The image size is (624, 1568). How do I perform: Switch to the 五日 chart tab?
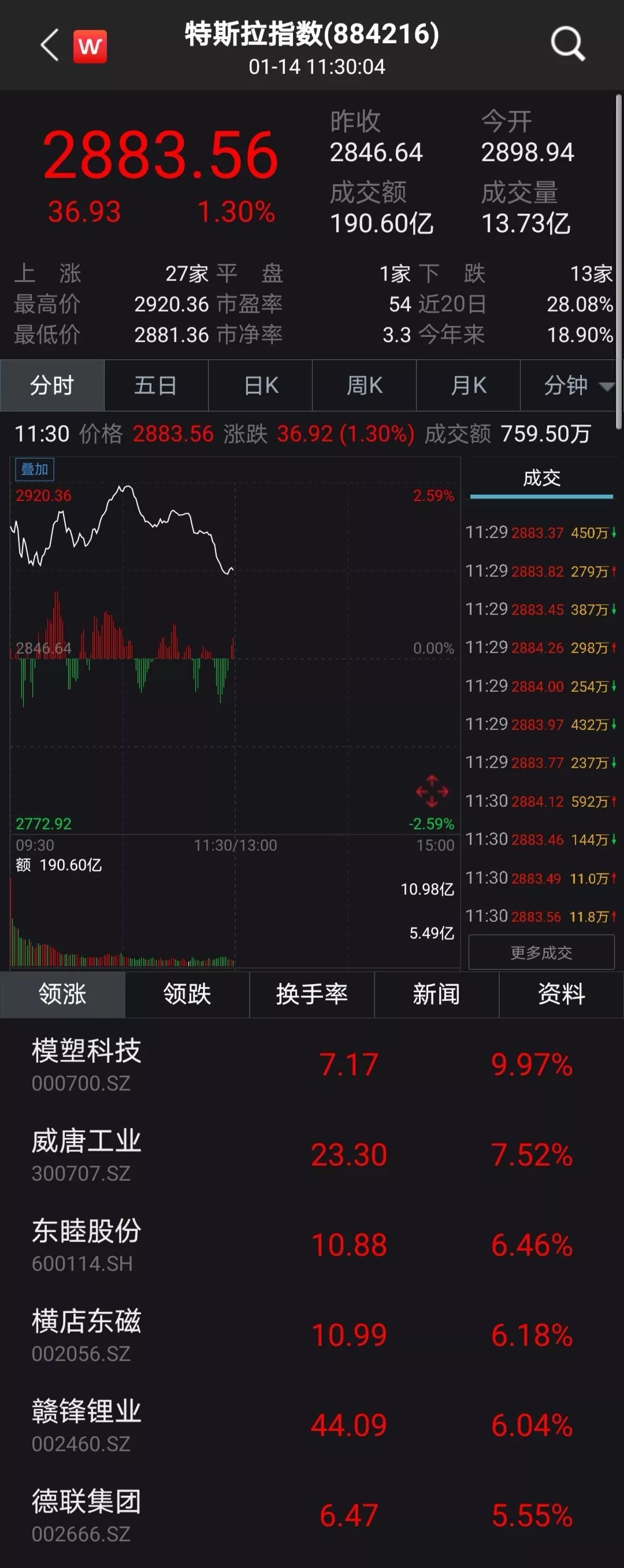(156, 385)
